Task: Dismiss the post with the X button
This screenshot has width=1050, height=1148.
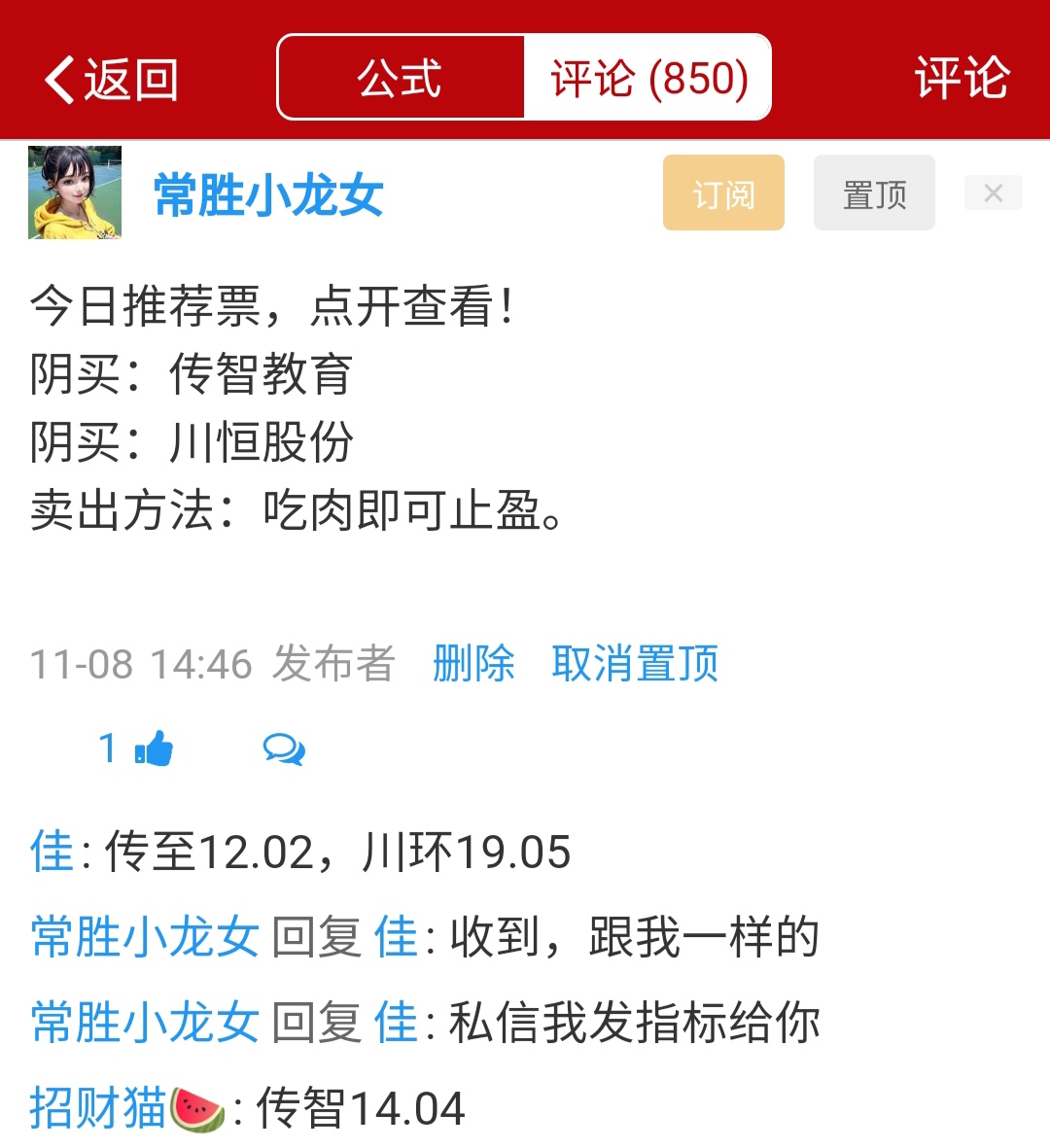Action: [x=993, y=192]
